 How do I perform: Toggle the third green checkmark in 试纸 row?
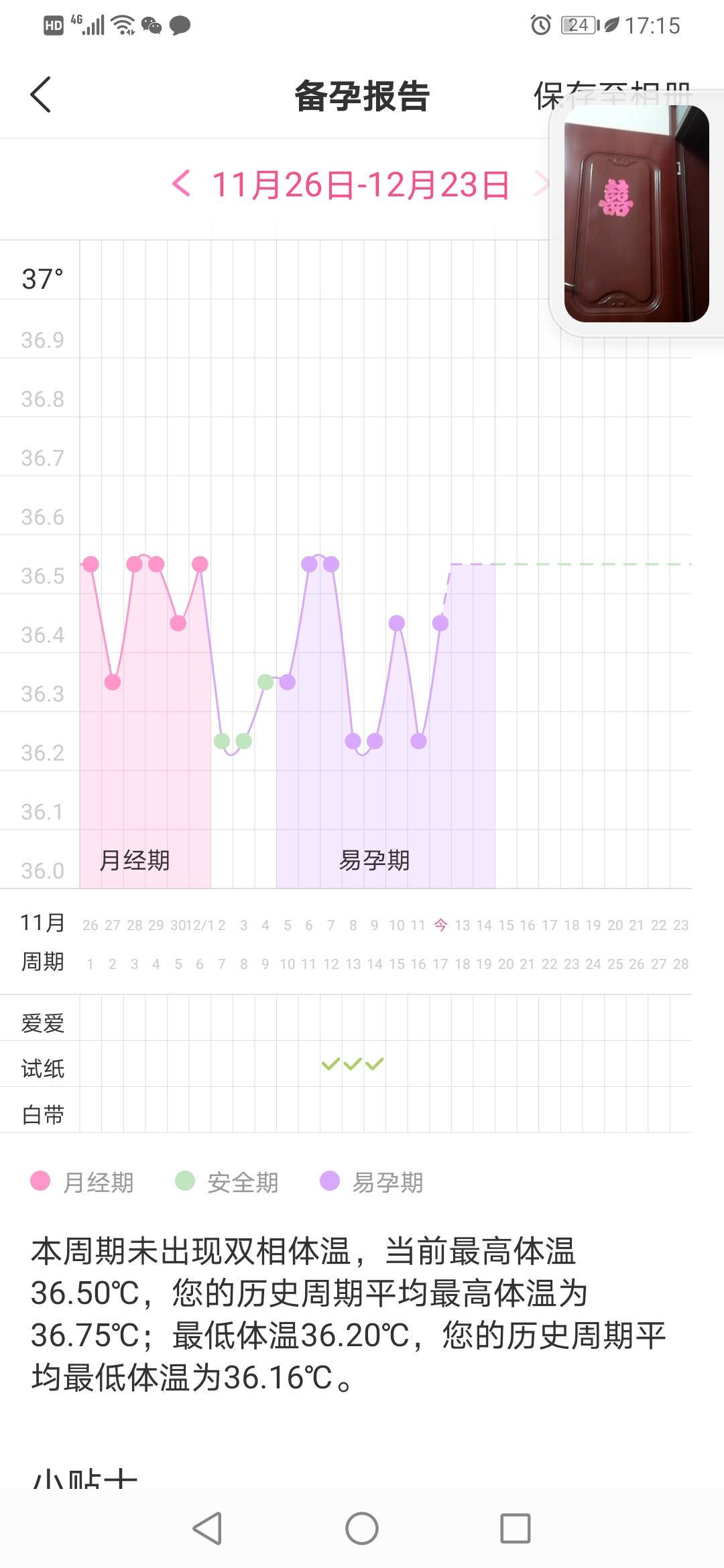(x=375, y=1065)
